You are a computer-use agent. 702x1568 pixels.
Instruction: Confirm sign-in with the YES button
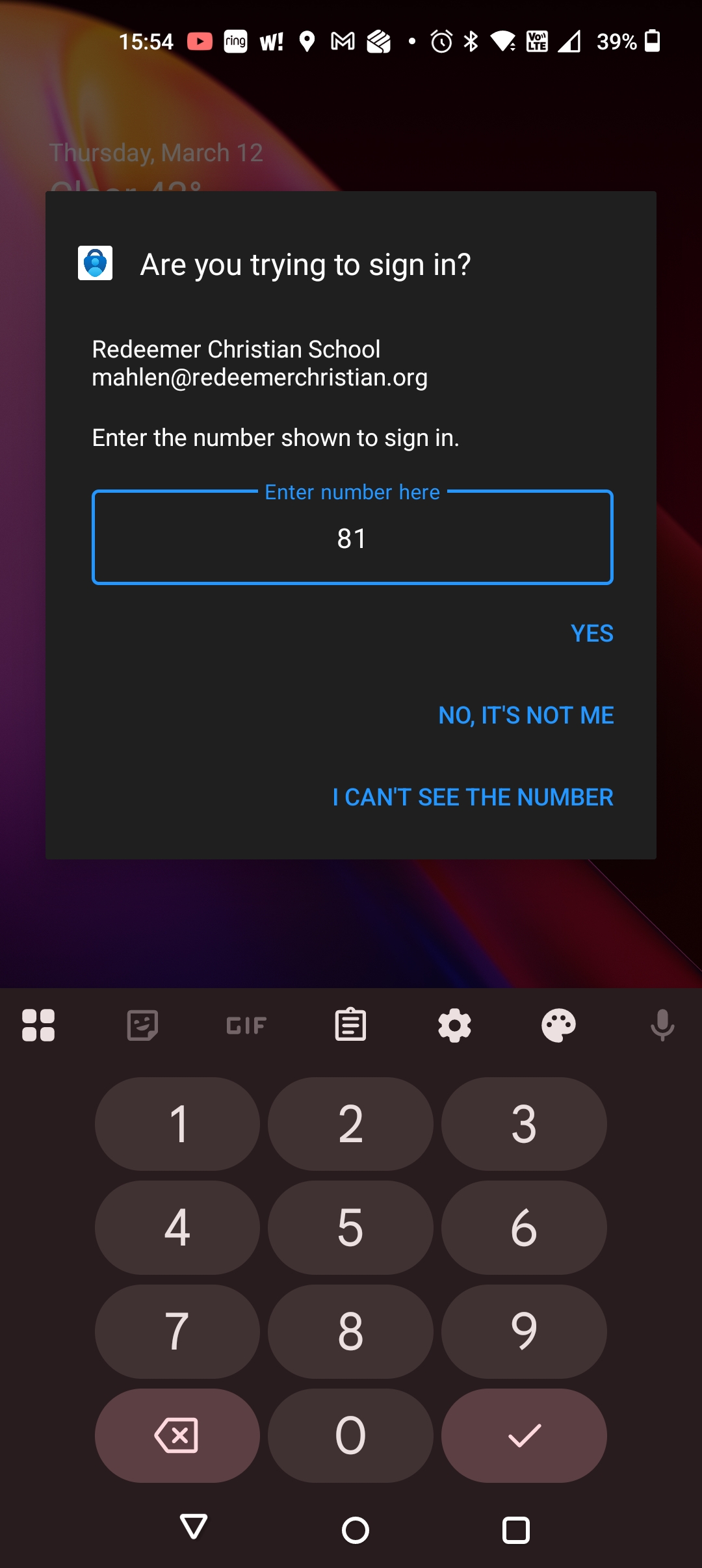pos(591,633)
